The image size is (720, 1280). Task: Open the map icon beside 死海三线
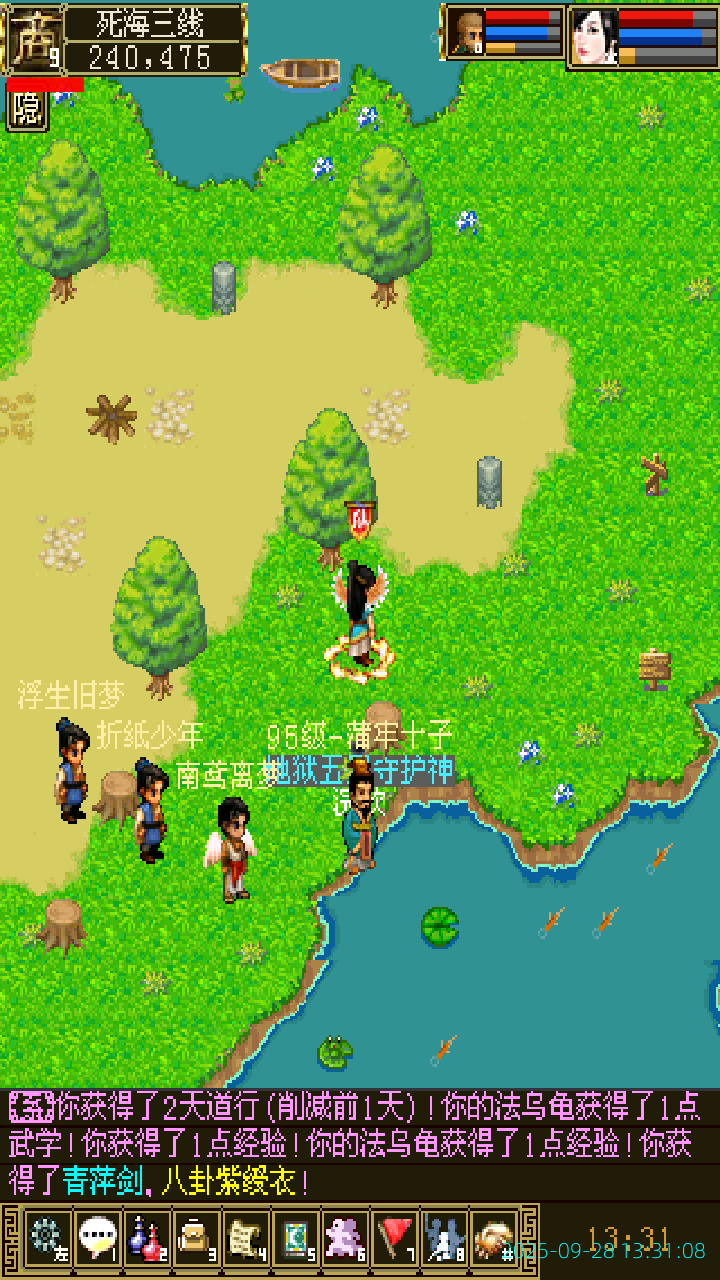click(36, 40)
